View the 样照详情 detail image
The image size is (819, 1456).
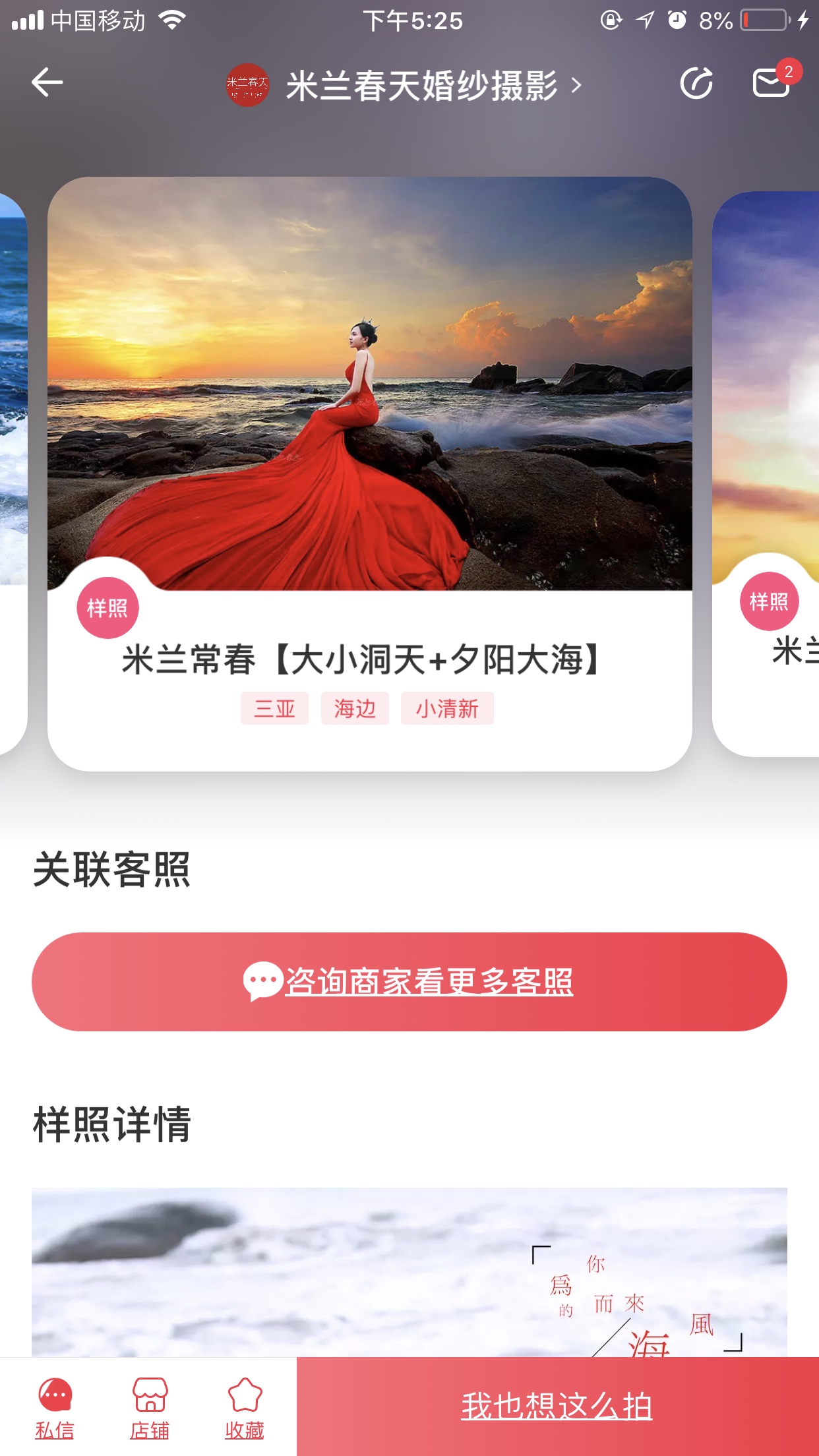click(409, 1272)
